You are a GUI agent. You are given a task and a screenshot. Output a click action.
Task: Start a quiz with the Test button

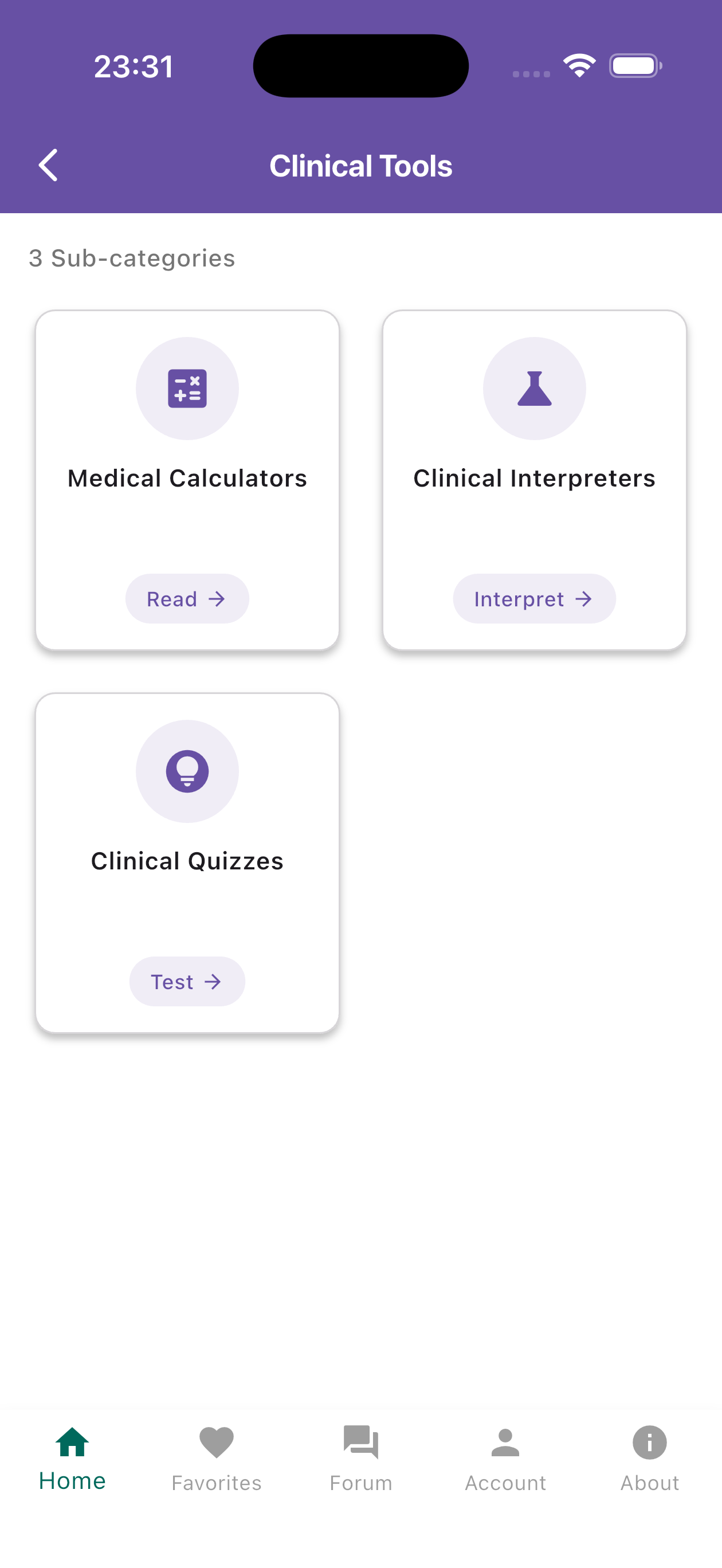(x=187, y=981)
